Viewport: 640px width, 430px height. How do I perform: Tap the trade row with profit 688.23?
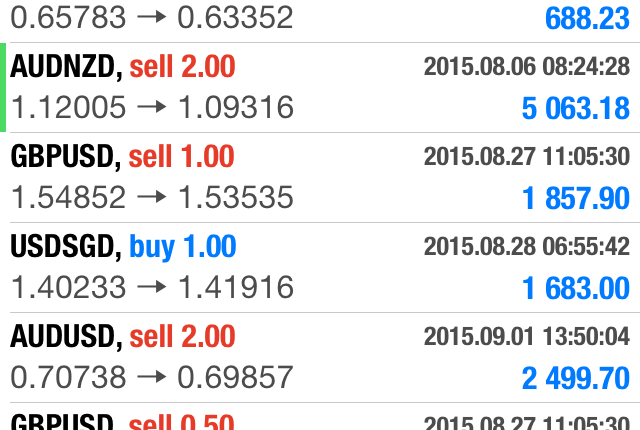click(320, 18)
